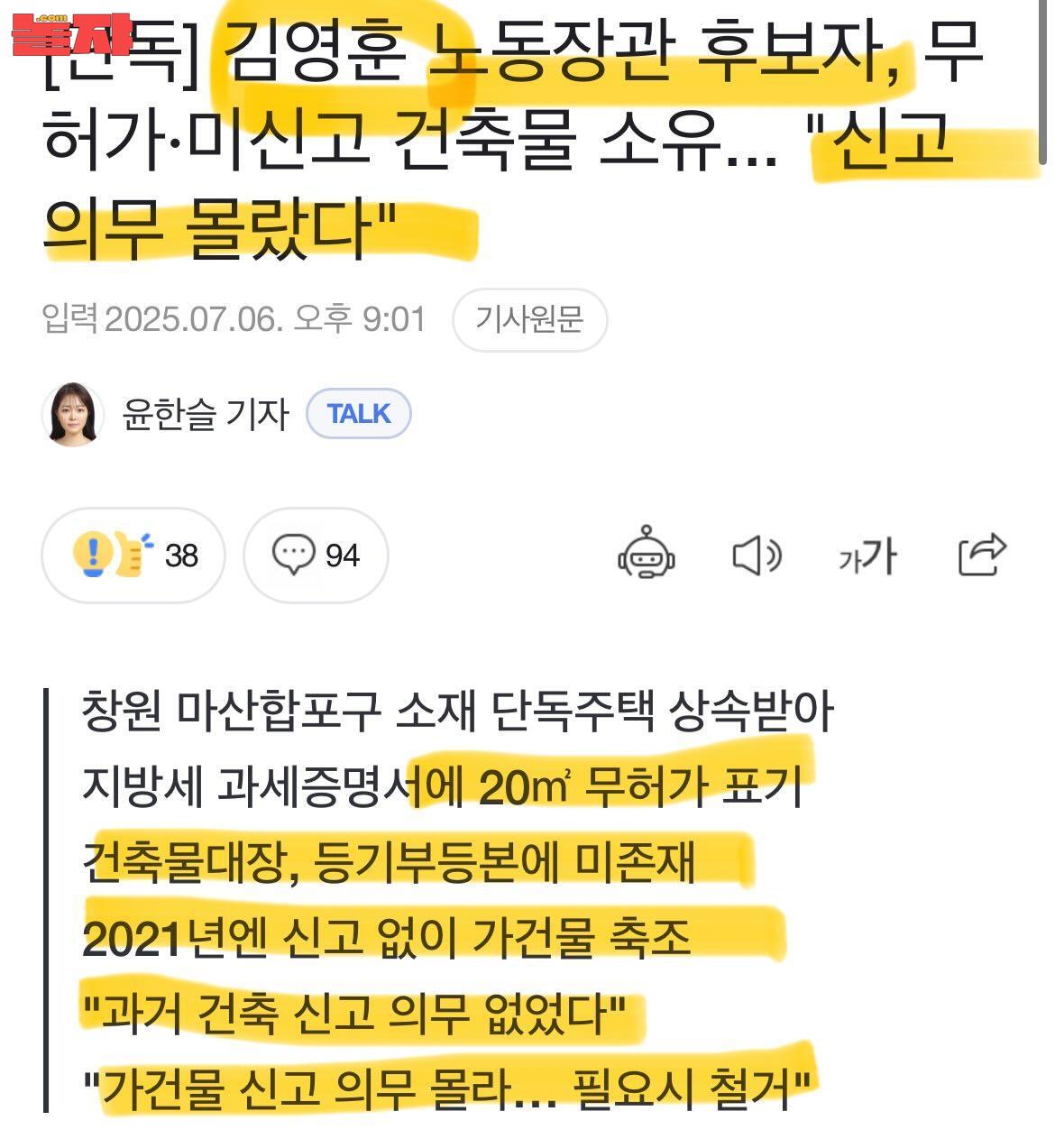
Task: Listen to the article with the speaker icon
Action: tap(756, 555)
